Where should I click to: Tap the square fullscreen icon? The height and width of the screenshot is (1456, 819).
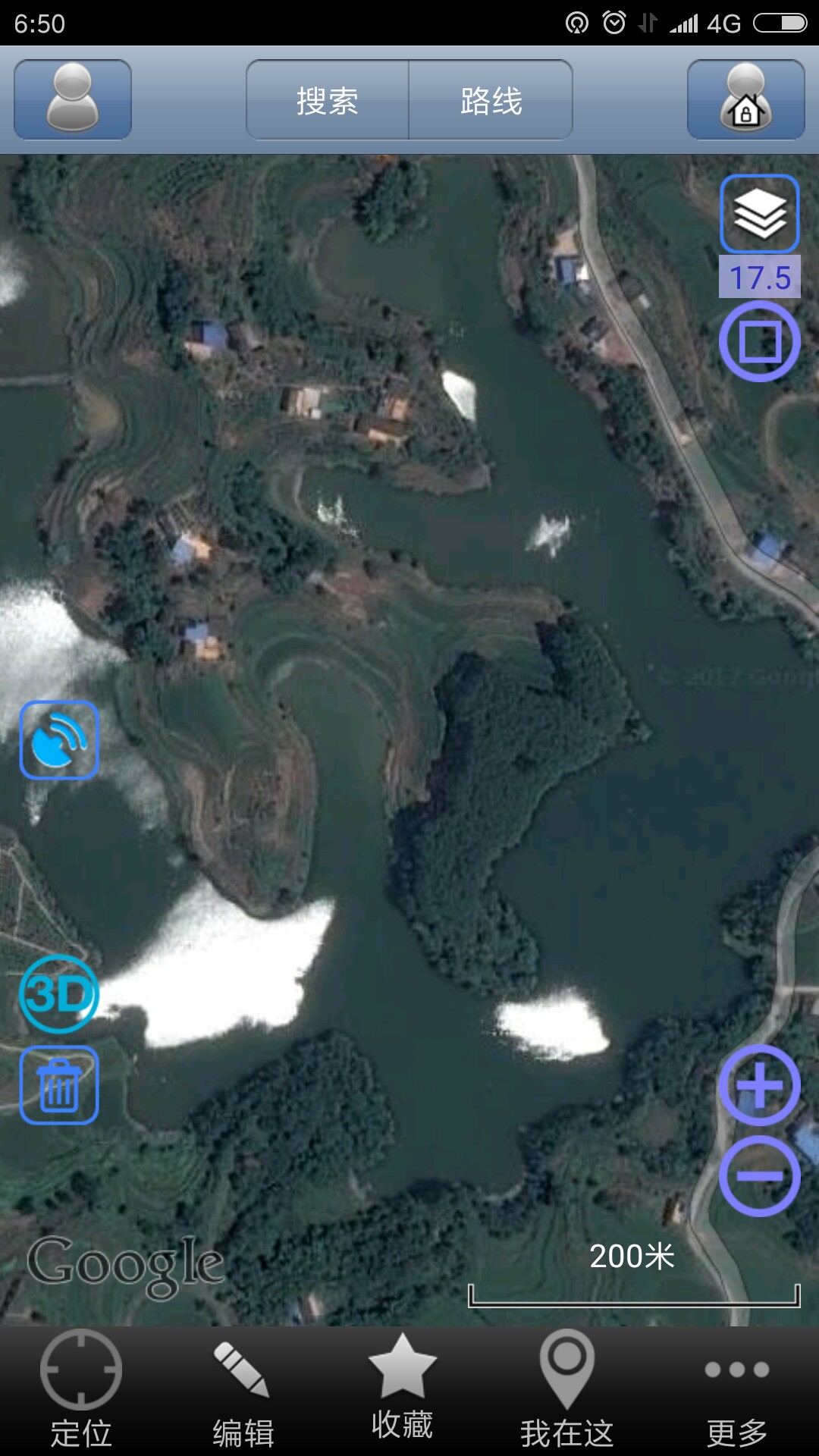(759, 341)
